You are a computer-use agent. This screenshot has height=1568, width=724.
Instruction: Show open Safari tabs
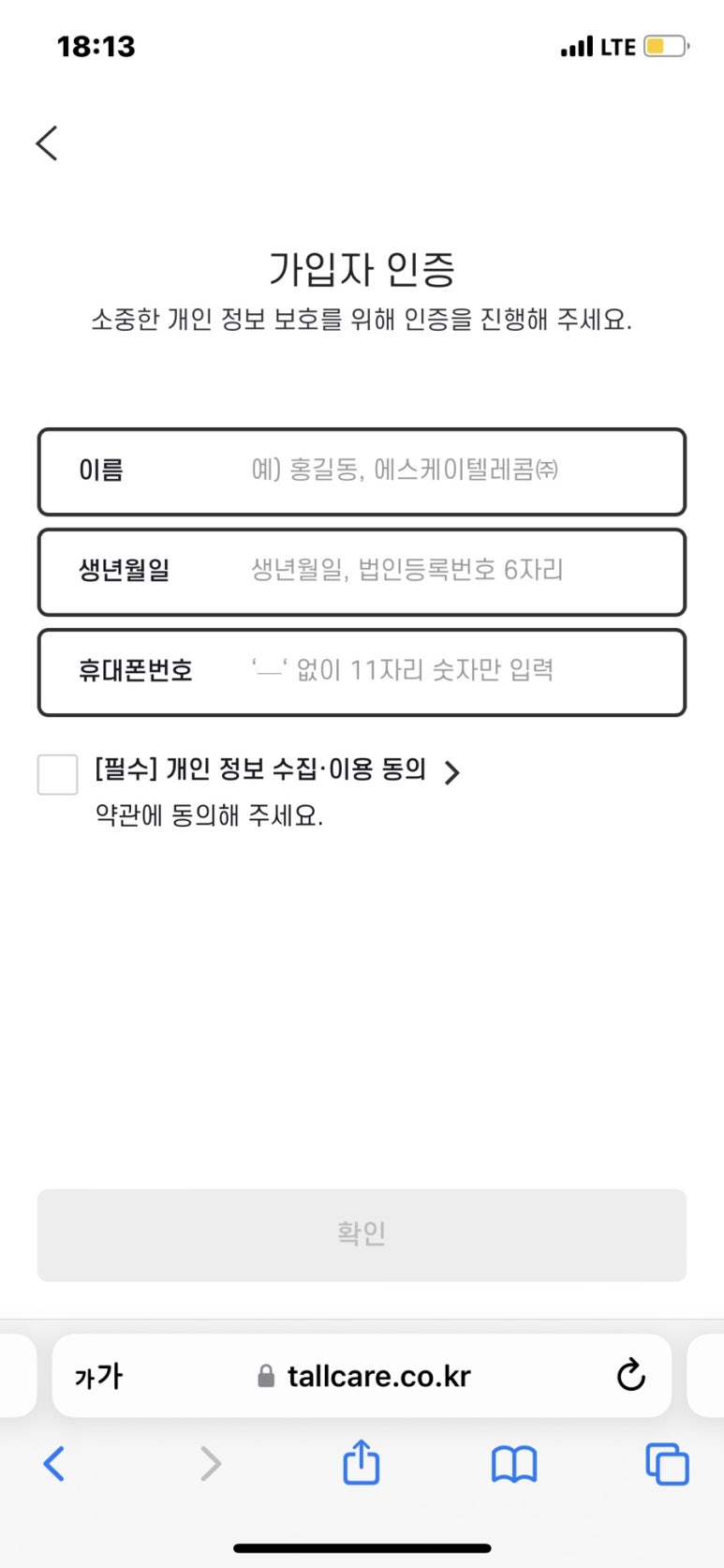point(667,1464)
